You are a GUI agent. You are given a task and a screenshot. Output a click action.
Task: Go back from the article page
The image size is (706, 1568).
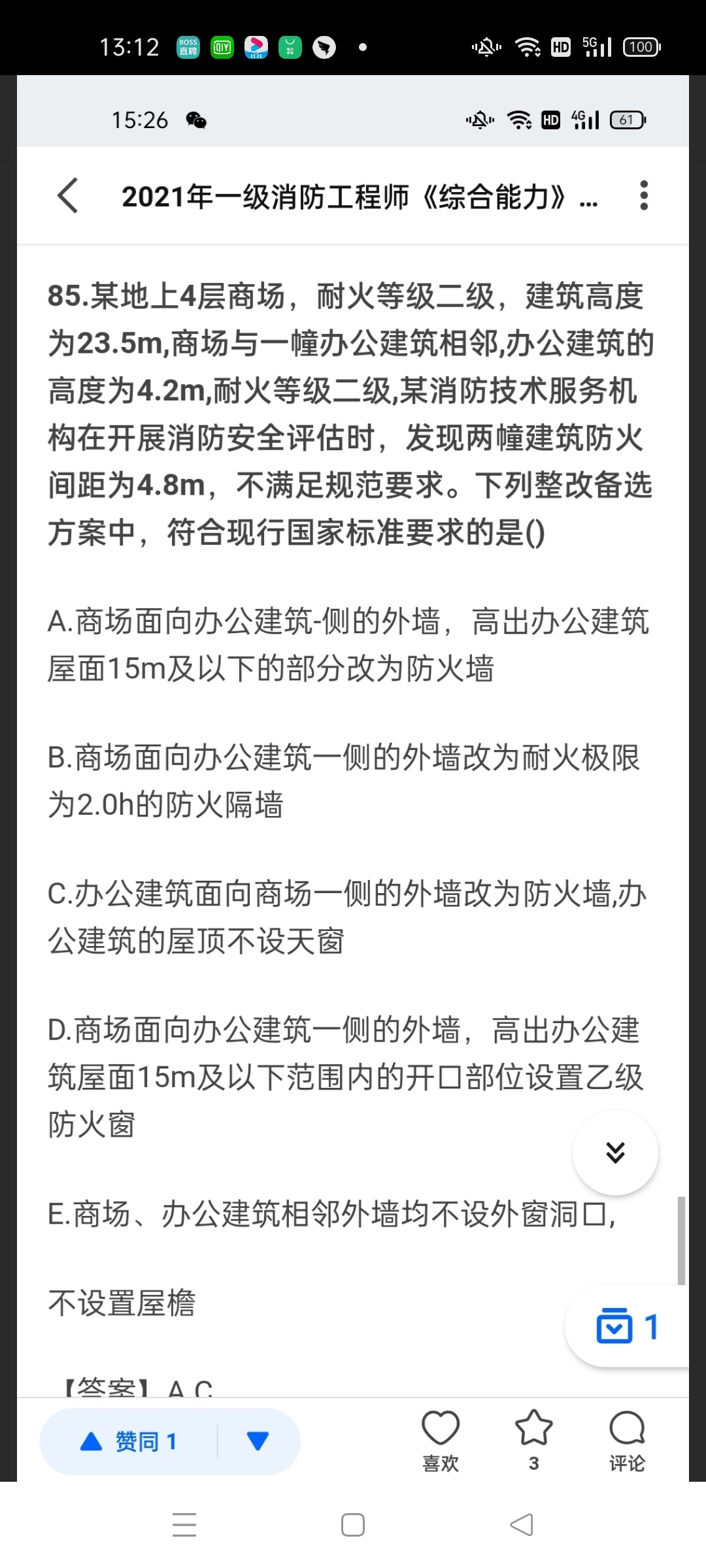pyautogui.click(x=68, y=195)
